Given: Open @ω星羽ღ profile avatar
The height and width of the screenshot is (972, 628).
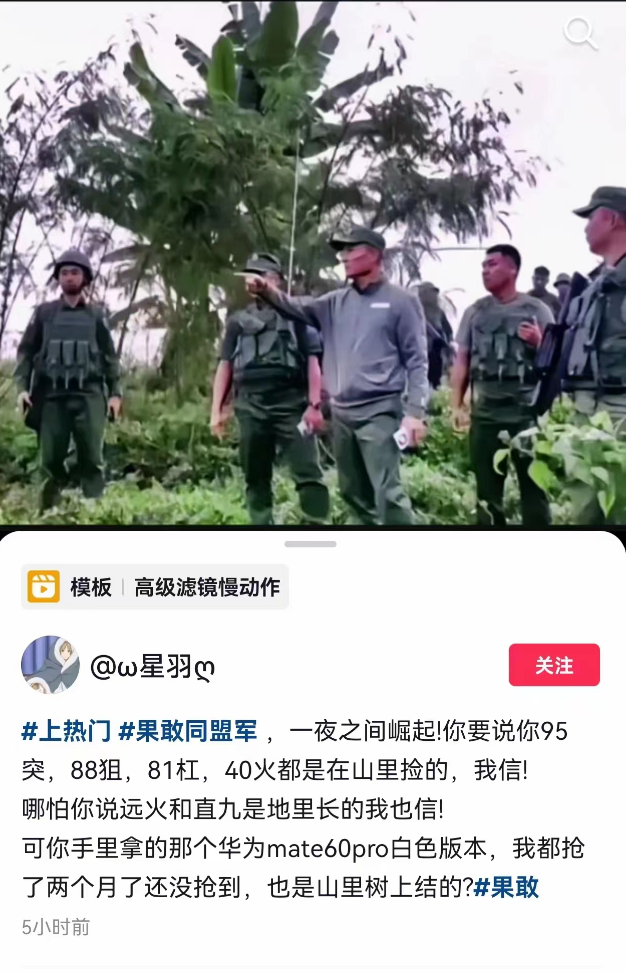Looking at the screenshot, I should (50, 665).
